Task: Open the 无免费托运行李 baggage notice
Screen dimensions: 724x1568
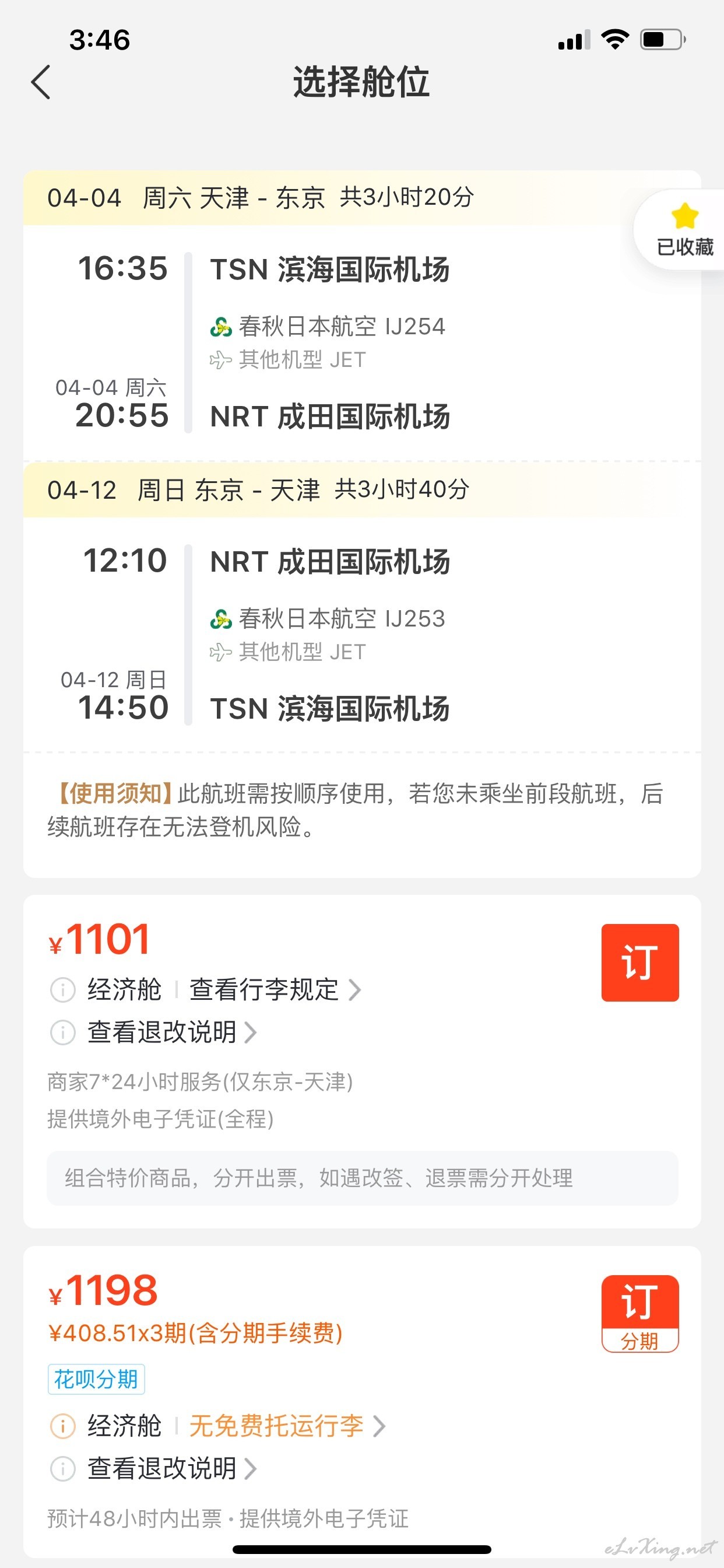Action: click(x=287, y=1426)
